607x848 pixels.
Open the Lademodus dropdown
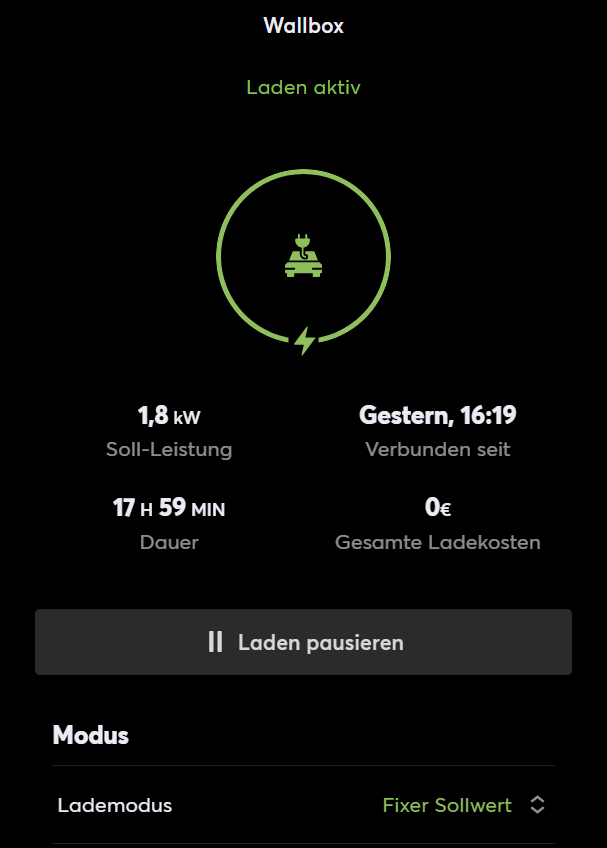click(x=464, y=805)
